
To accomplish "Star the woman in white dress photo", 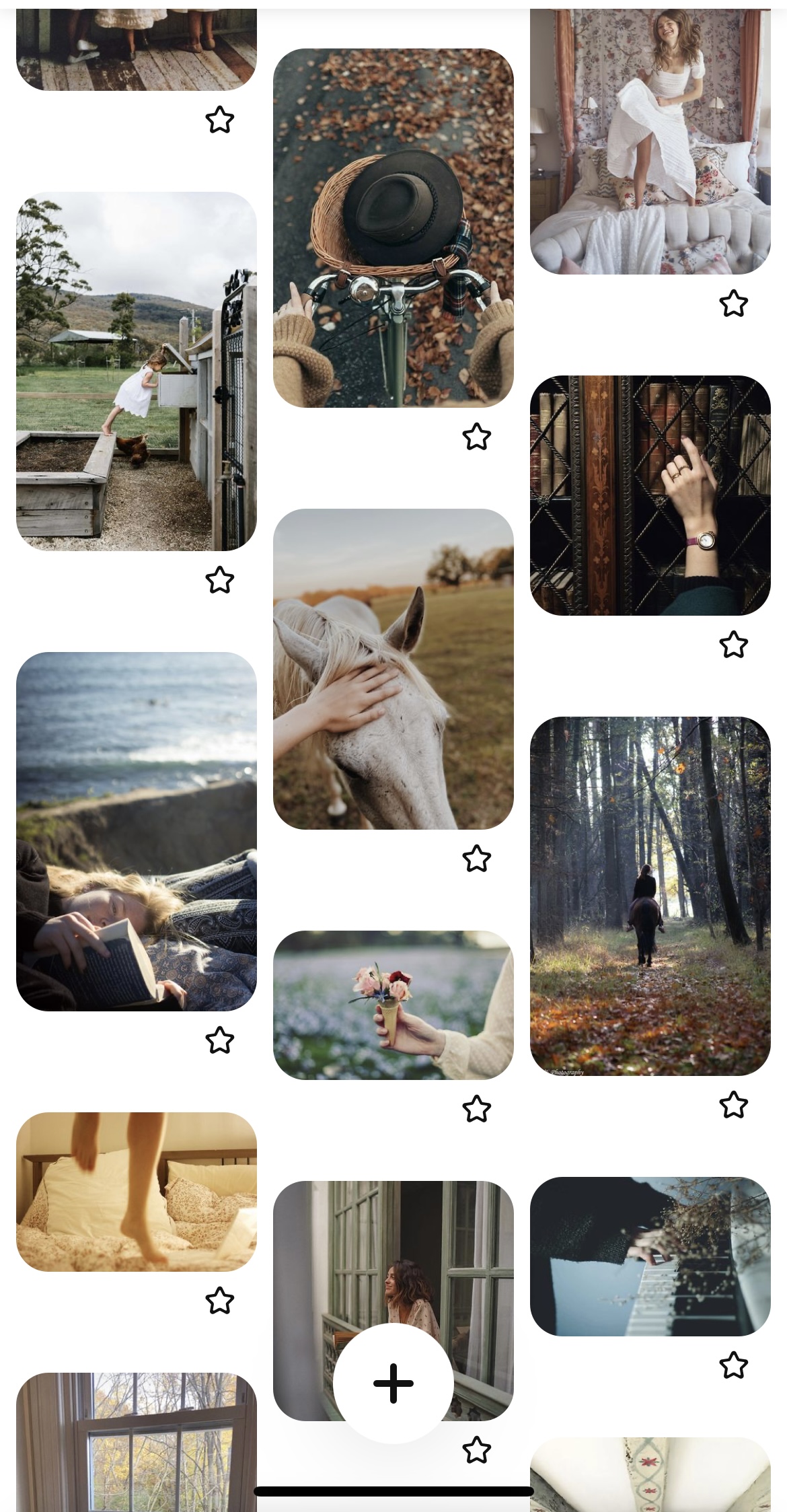I will point(734,304).
